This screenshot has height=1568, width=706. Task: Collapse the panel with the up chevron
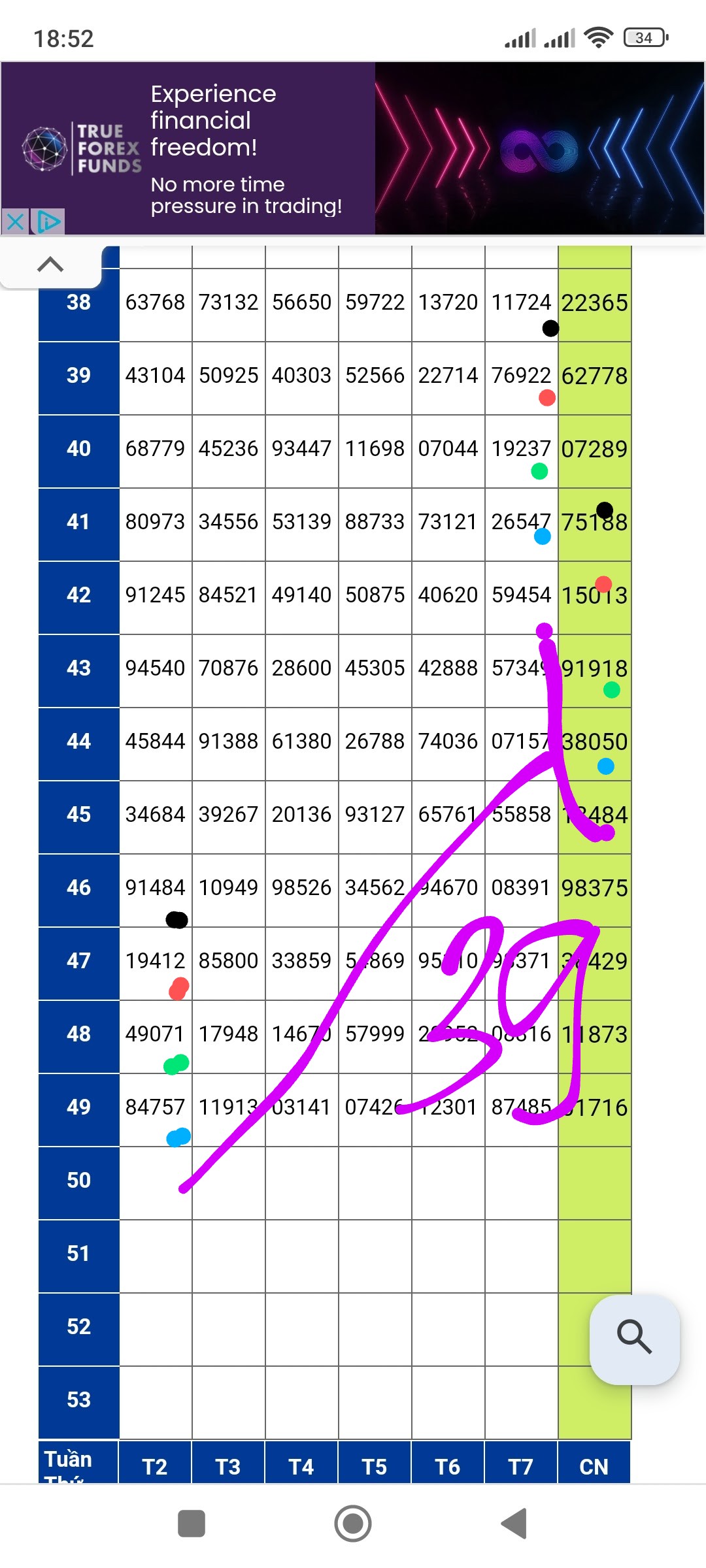pyautogui.click(x=50, y=265)
